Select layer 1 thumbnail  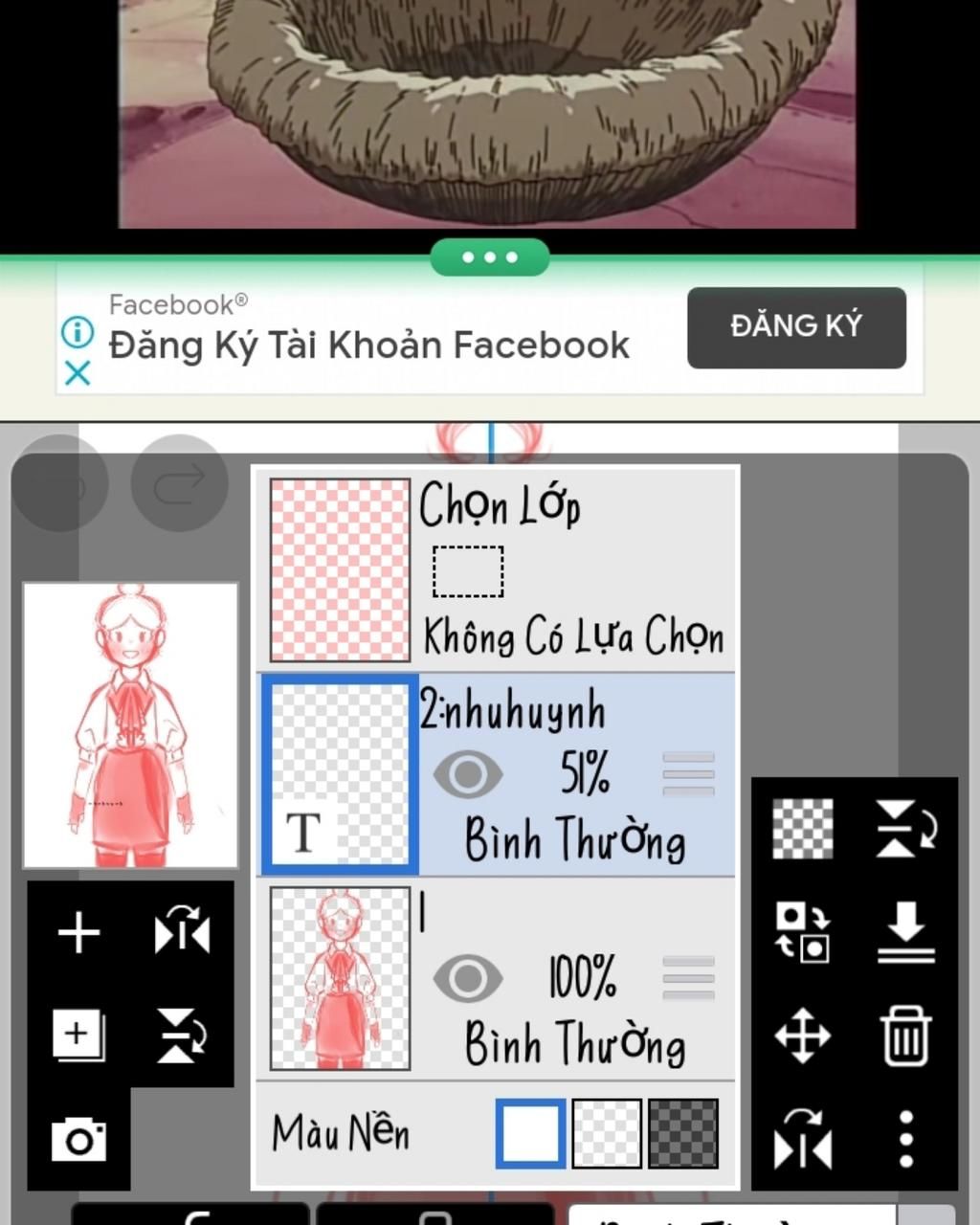340,978
